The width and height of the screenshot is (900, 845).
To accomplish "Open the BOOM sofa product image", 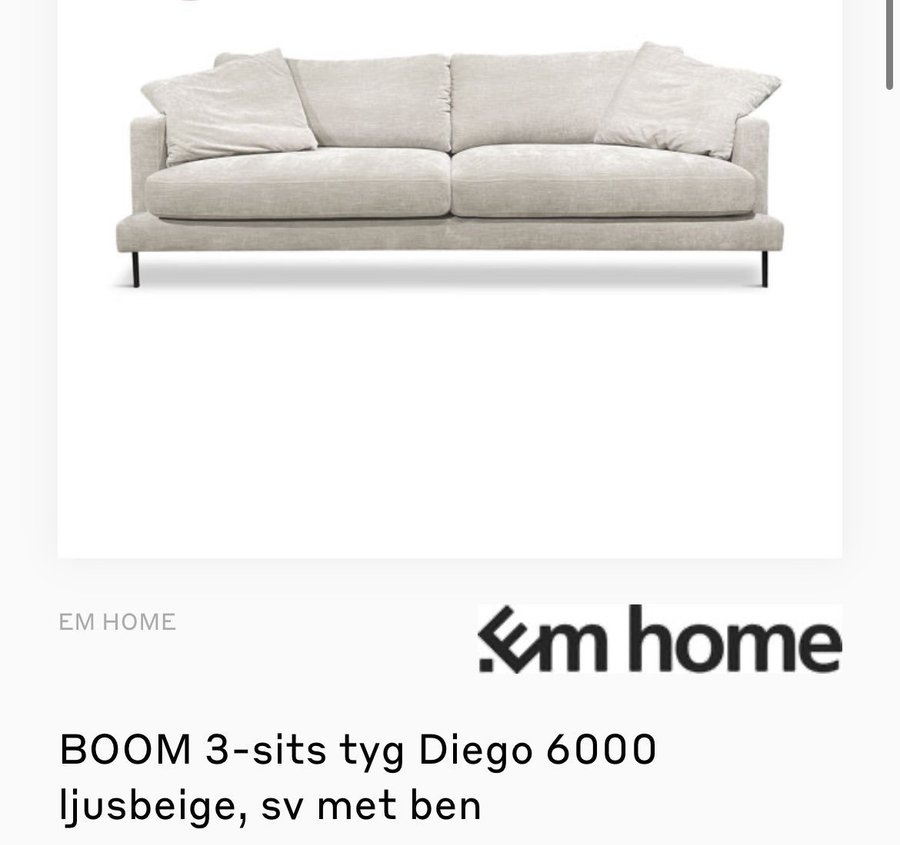I will tap(450, 170).
